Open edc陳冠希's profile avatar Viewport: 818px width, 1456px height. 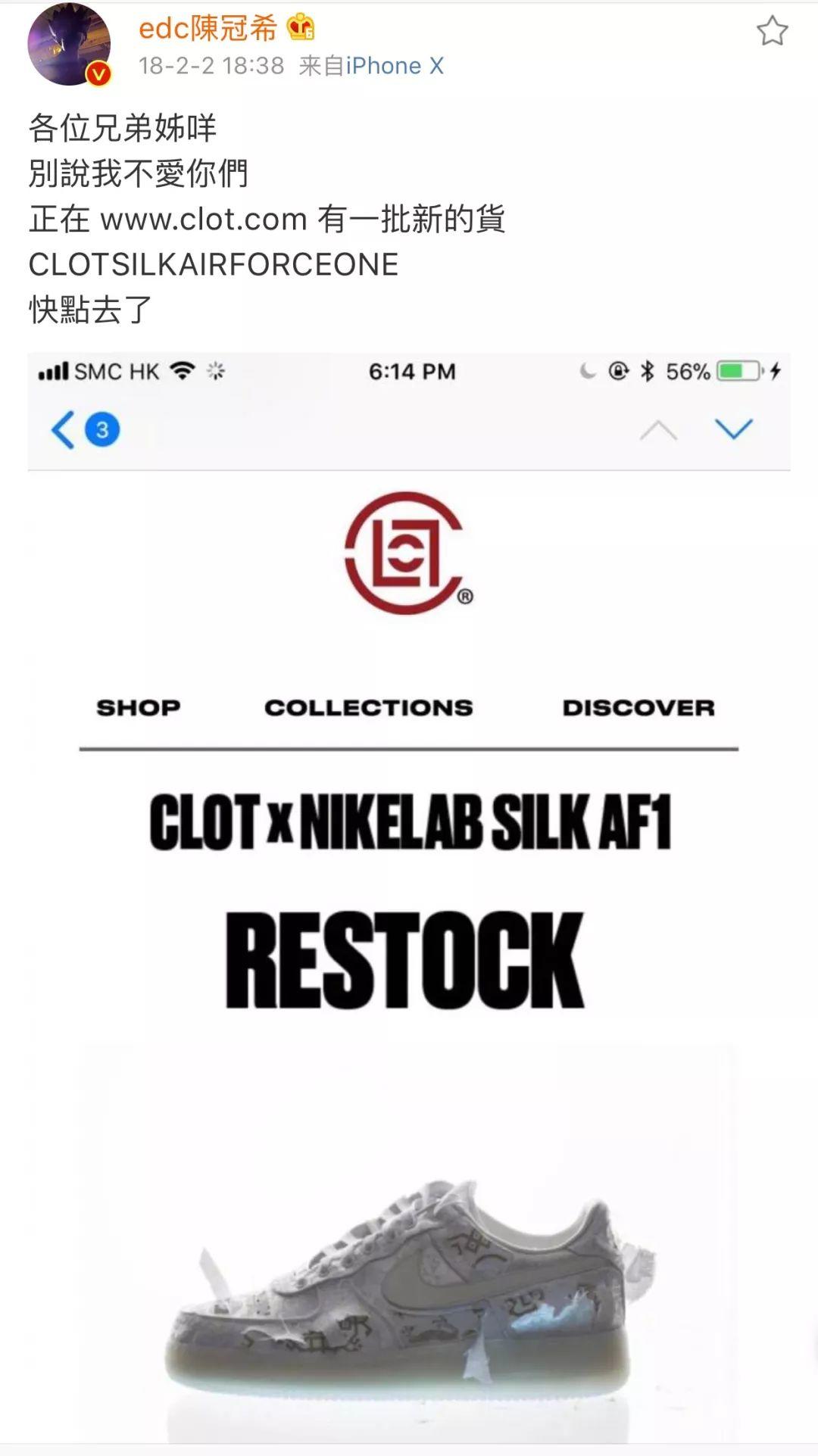click(x=69, y=45)
